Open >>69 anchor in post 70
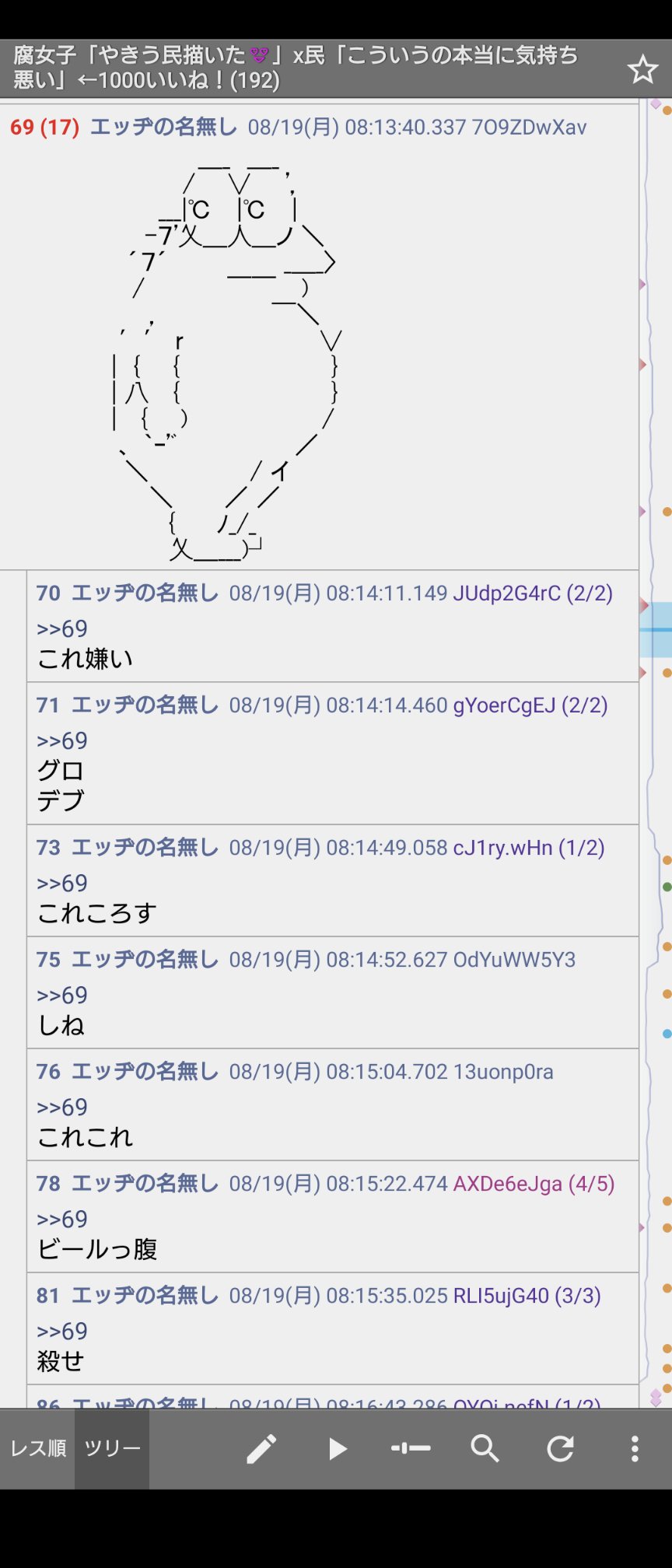The width and height of the screenshot is (672, 1568). point(62,628)
